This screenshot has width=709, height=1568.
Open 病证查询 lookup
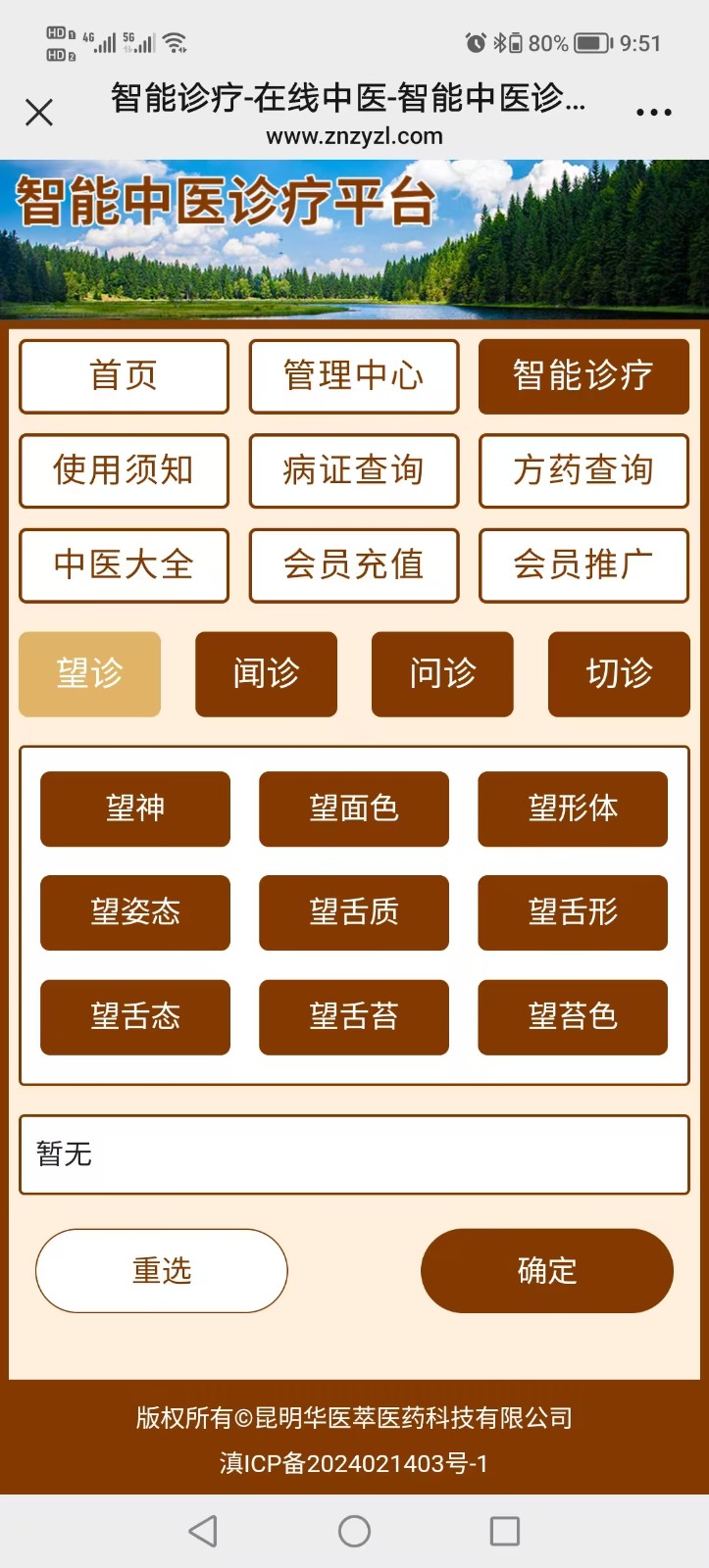click(354, 470)
